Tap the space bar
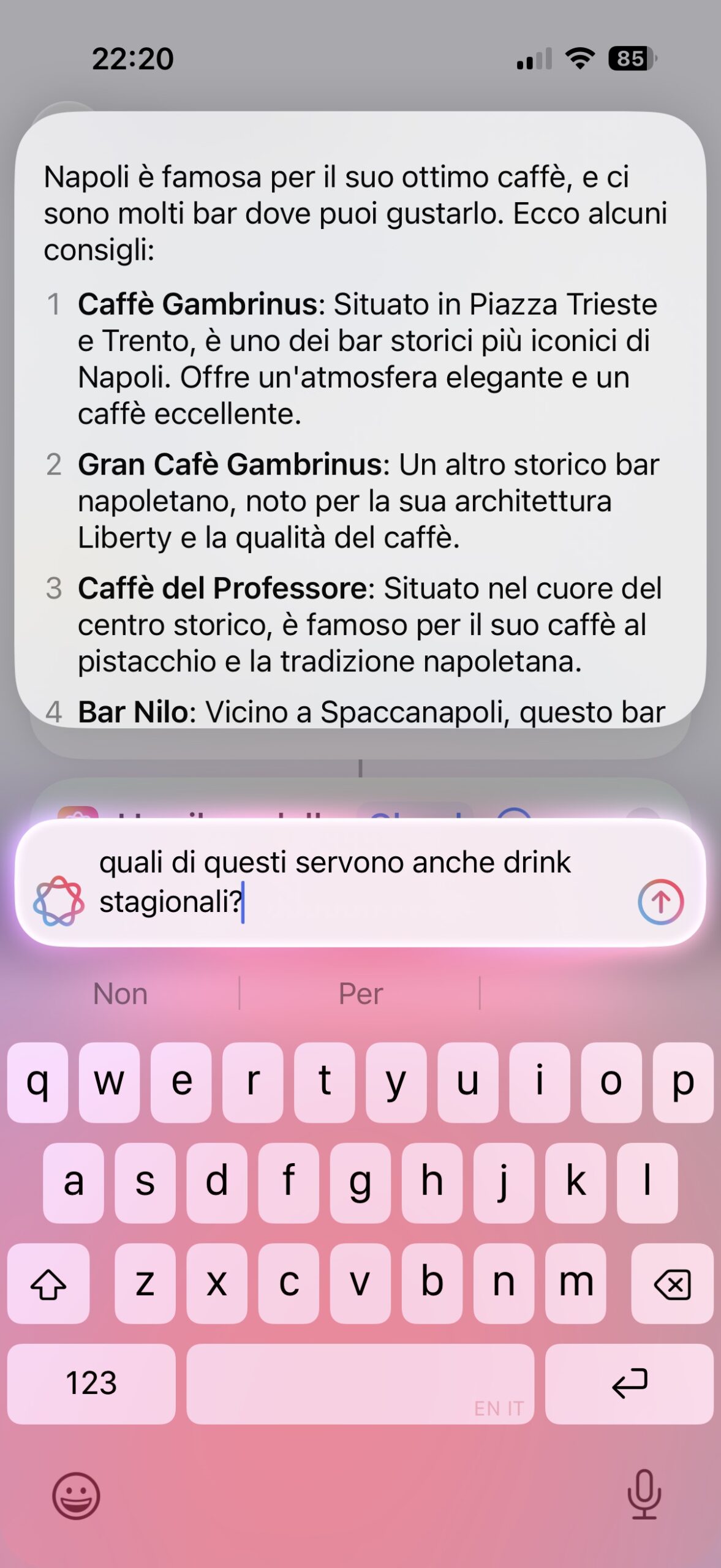 [360, 1384]
